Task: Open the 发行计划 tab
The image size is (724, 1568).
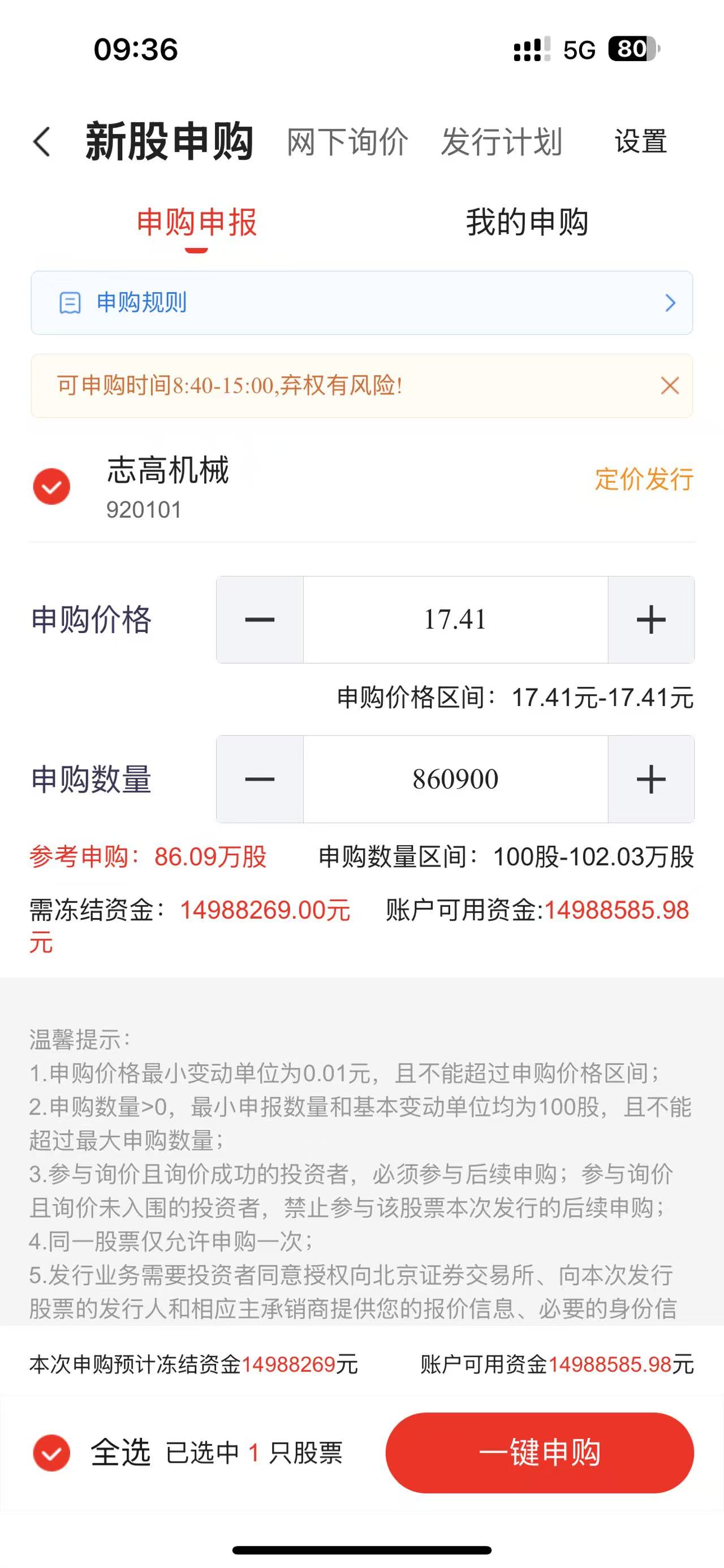Action: 501,142
